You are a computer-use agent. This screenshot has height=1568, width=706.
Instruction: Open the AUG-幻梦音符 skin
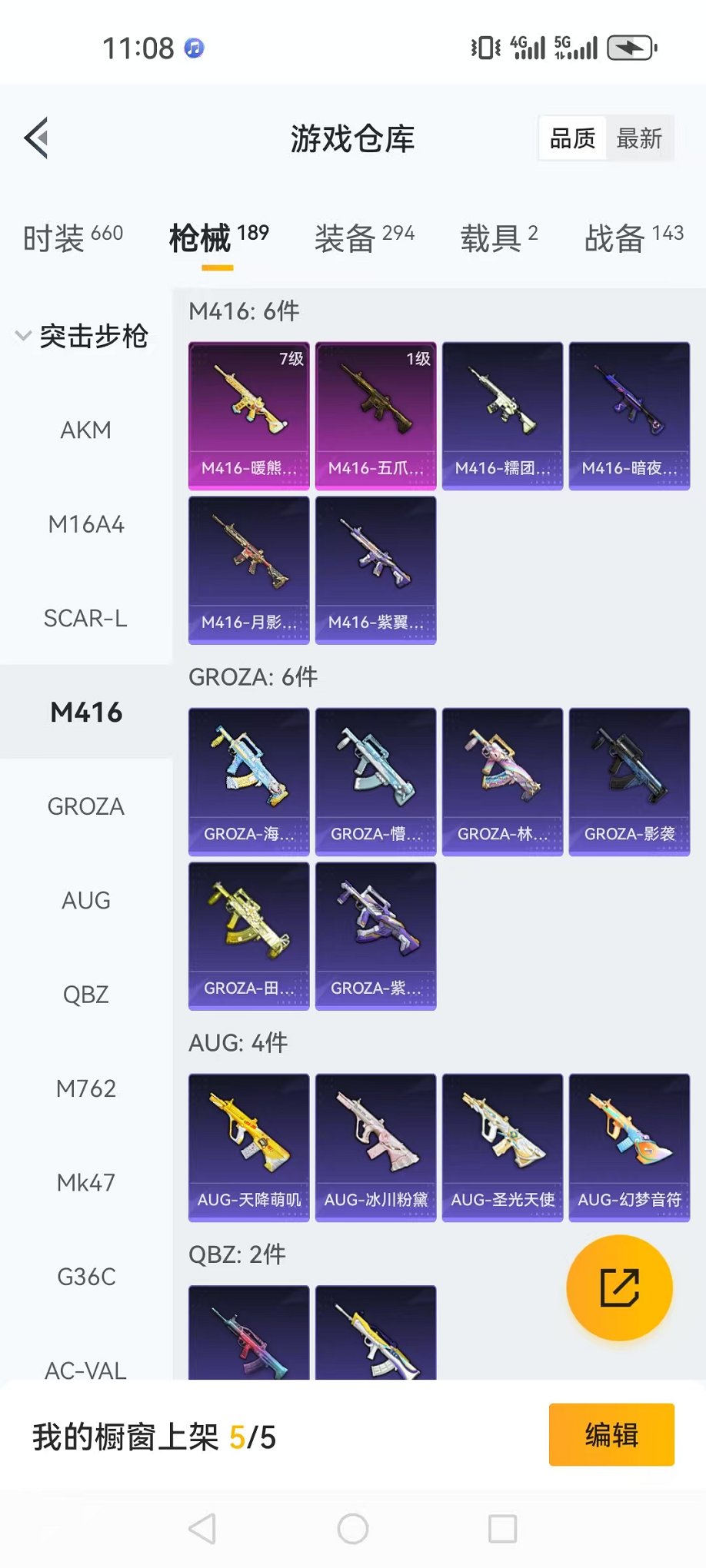point(629,1147)
